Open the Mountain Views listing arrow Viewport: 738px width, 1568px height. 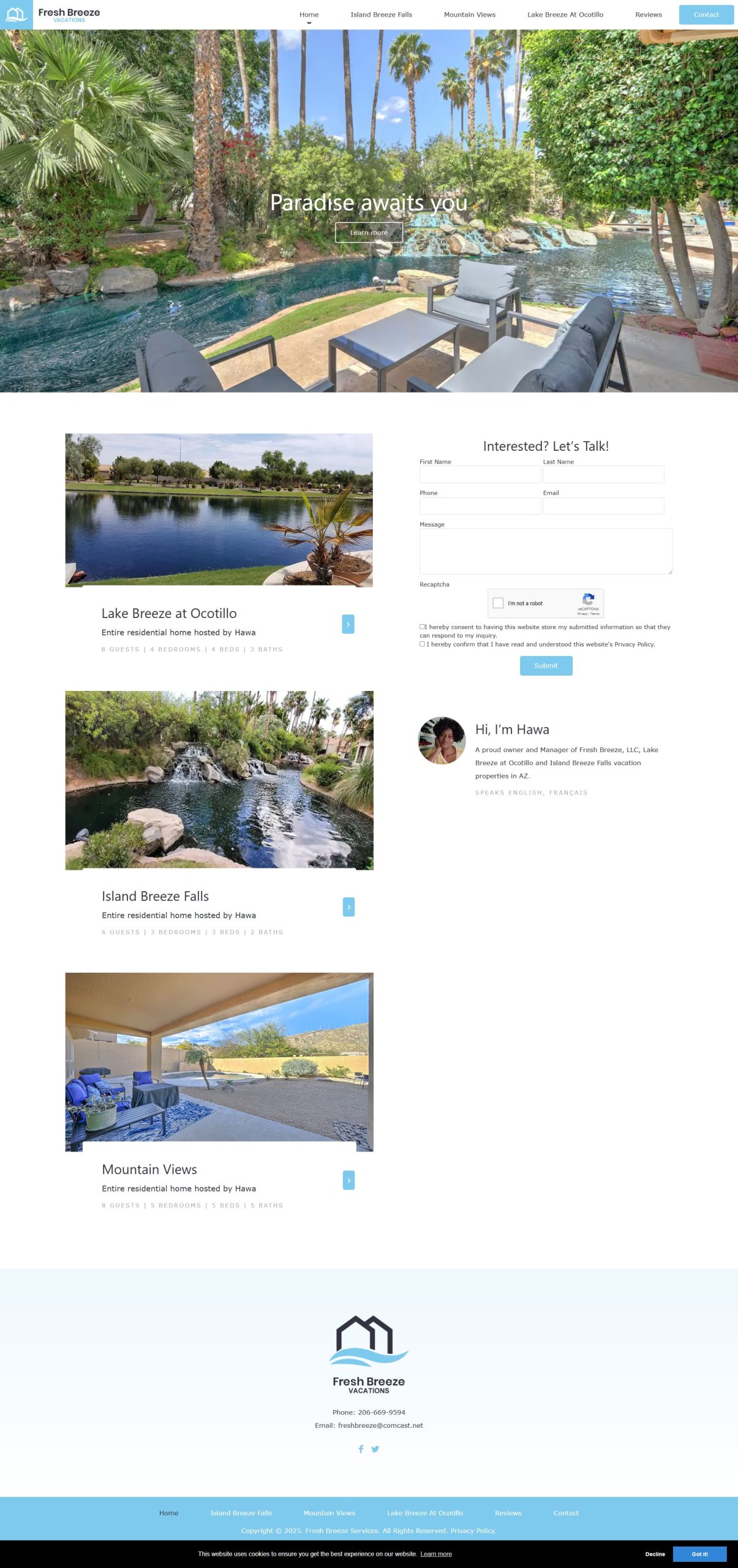348,1180
